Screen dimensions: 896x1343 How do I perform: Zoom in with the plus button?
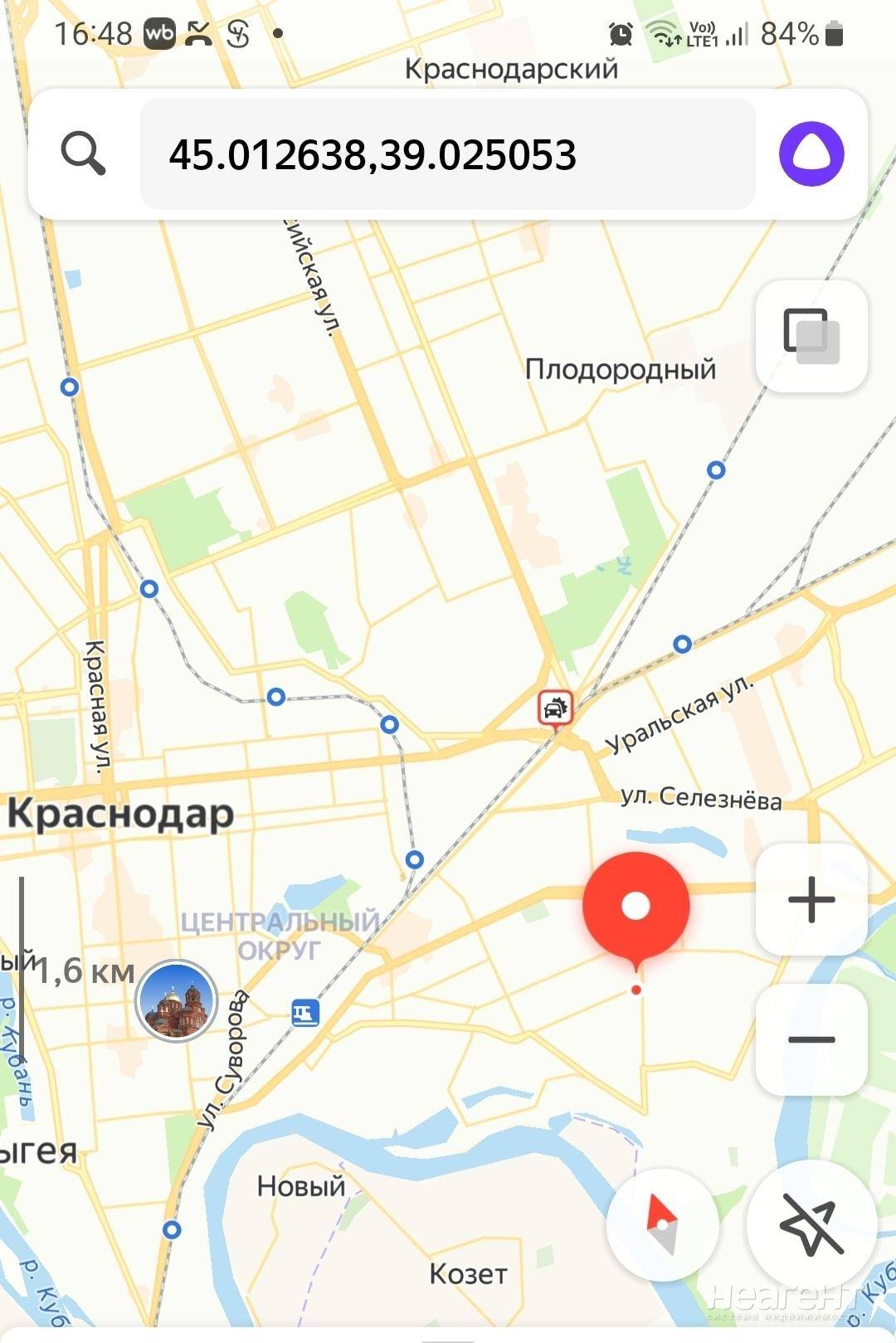coord(811,899)
